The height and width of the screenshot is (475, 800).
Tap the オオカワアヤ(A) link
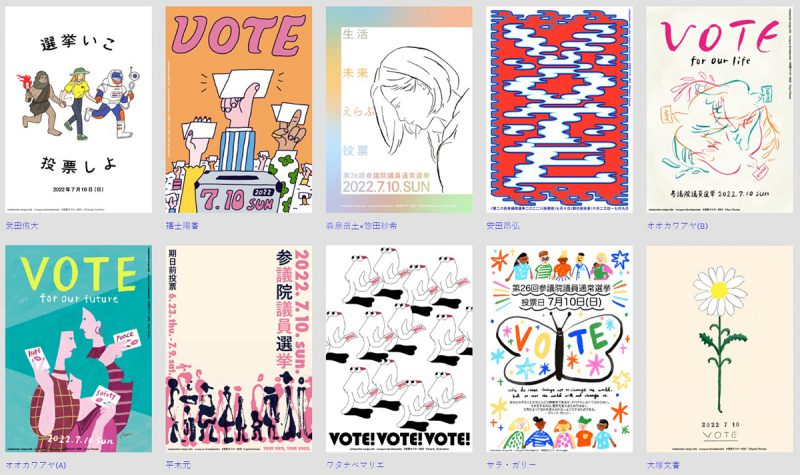pos(36,465)
